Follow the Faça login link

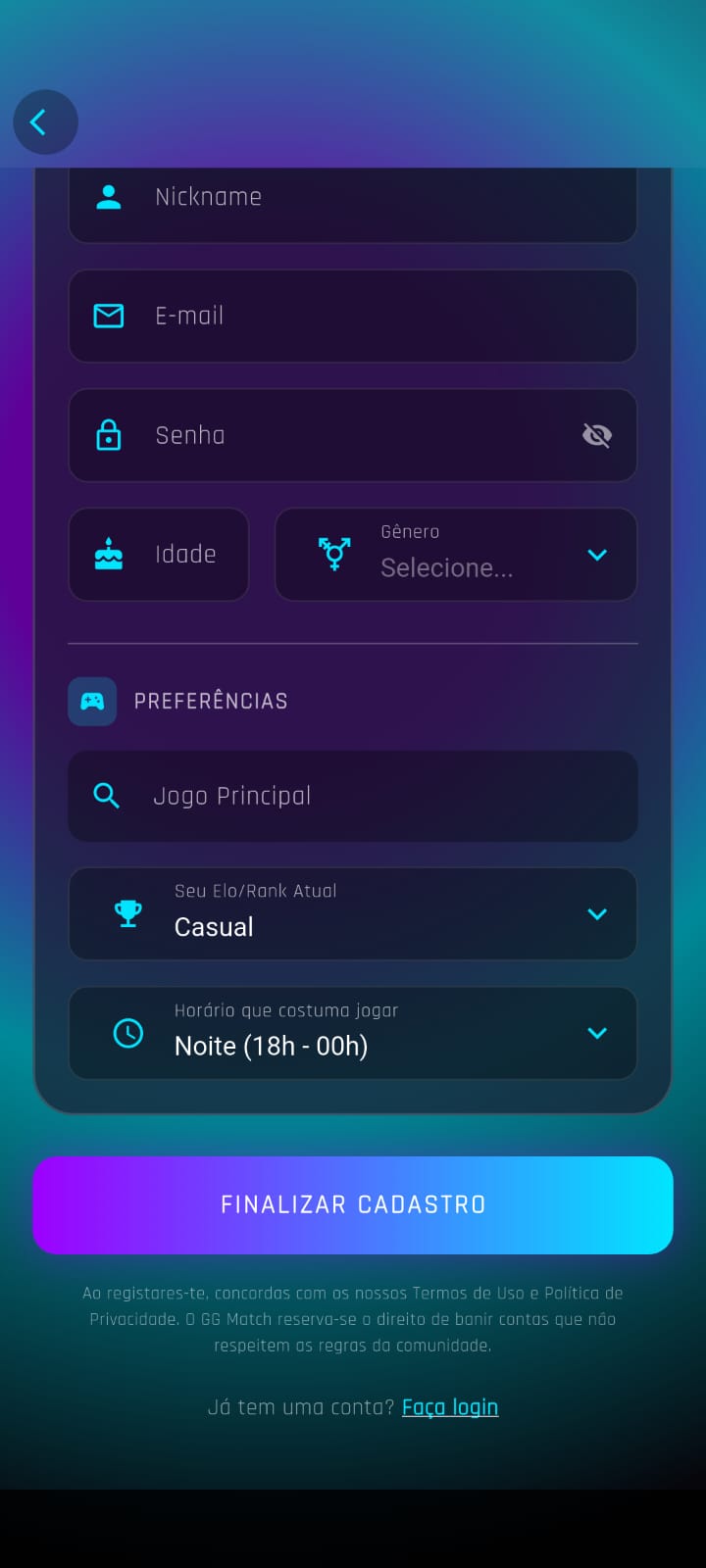(450, 1407)
